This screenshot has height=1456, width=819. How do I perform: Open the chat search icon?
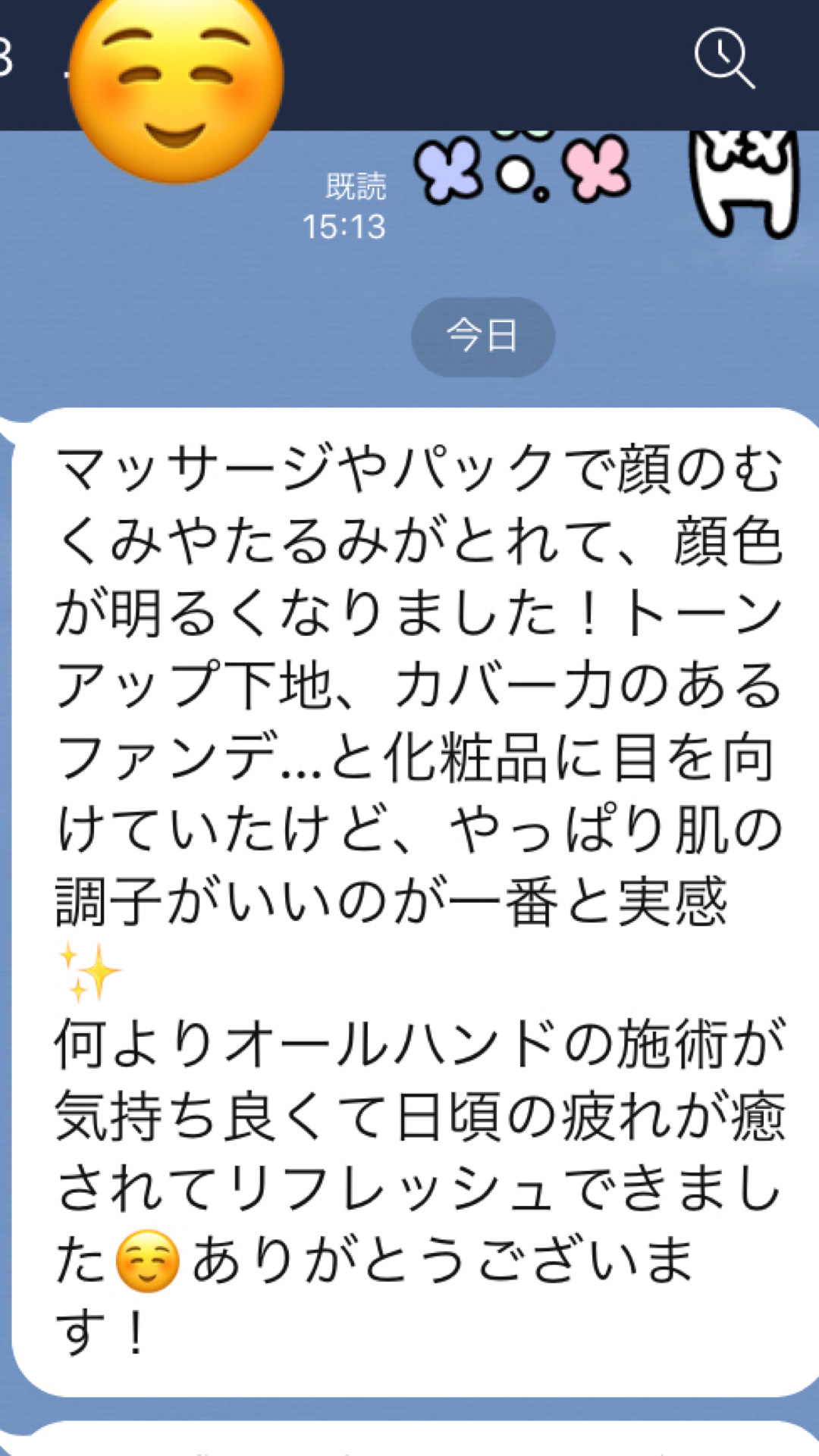pyautogui.click(x=724, y=58)
